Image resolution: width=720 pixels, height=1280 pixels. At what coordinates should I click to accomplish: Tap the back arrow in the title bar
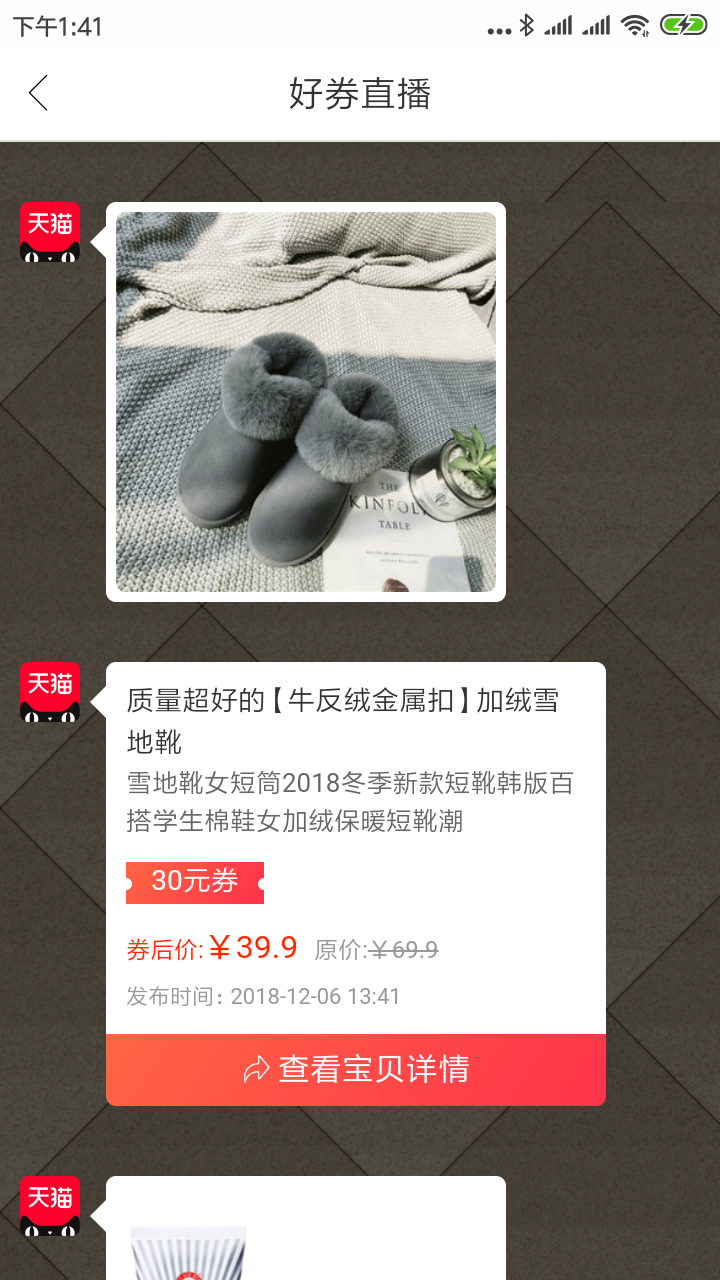coord(38,92)
